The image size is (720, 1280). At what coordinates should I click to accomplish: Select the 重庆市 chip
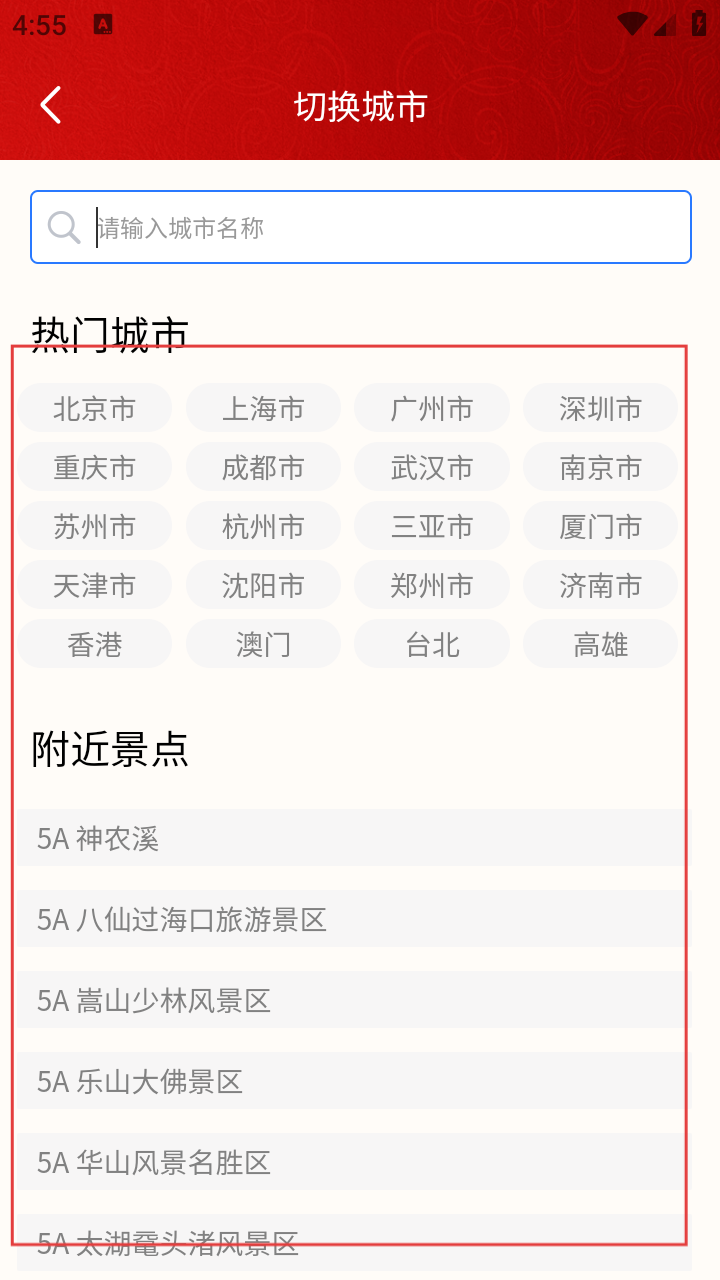pyautogui.click(x=95, y=467)
